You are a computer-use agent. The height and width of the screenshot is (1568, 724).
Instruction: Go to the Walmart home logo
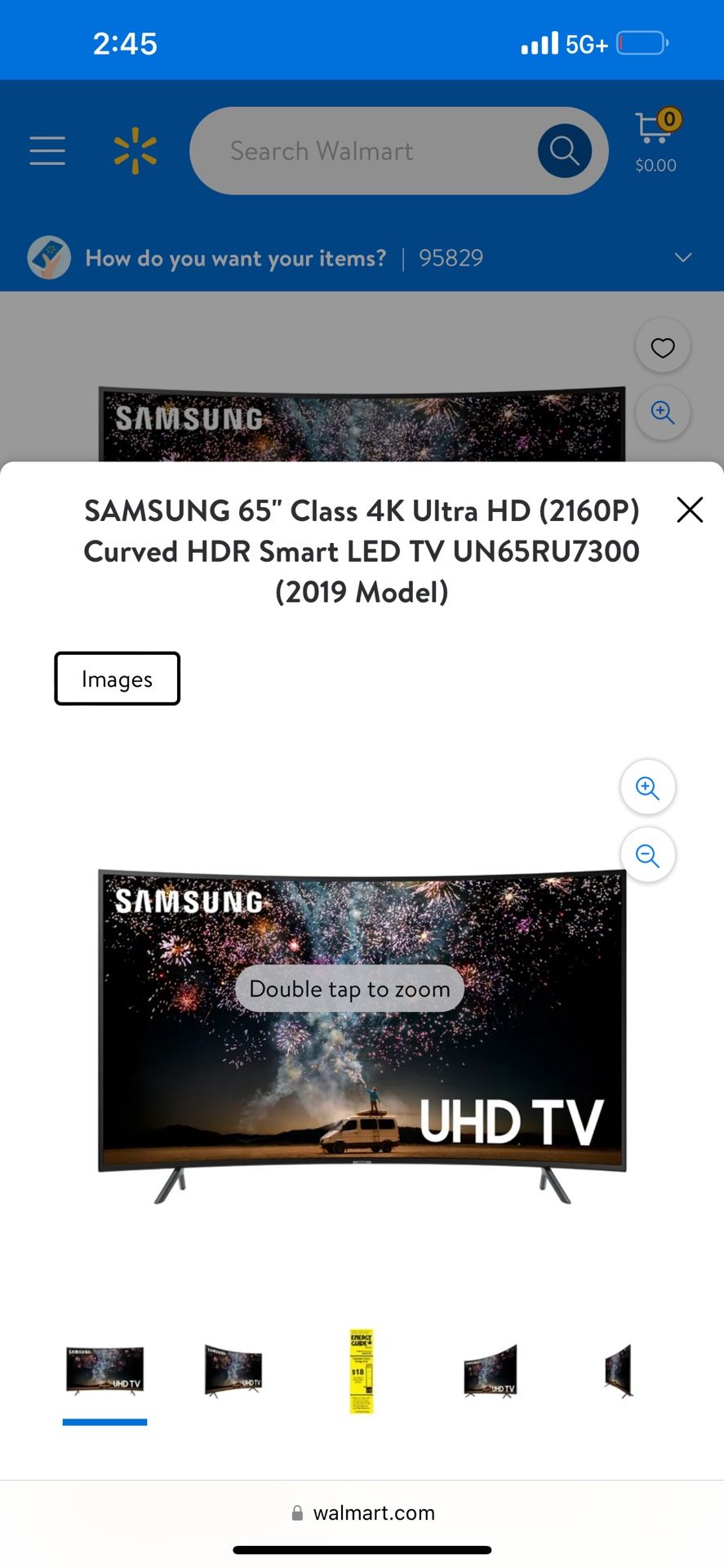[135, 151]
